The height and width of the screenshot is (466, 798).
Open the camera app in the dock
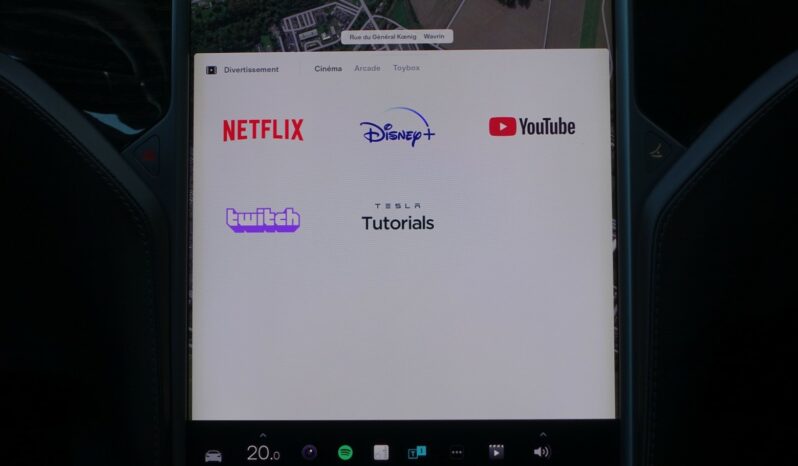pyautogui.click(x=309, y=453)
